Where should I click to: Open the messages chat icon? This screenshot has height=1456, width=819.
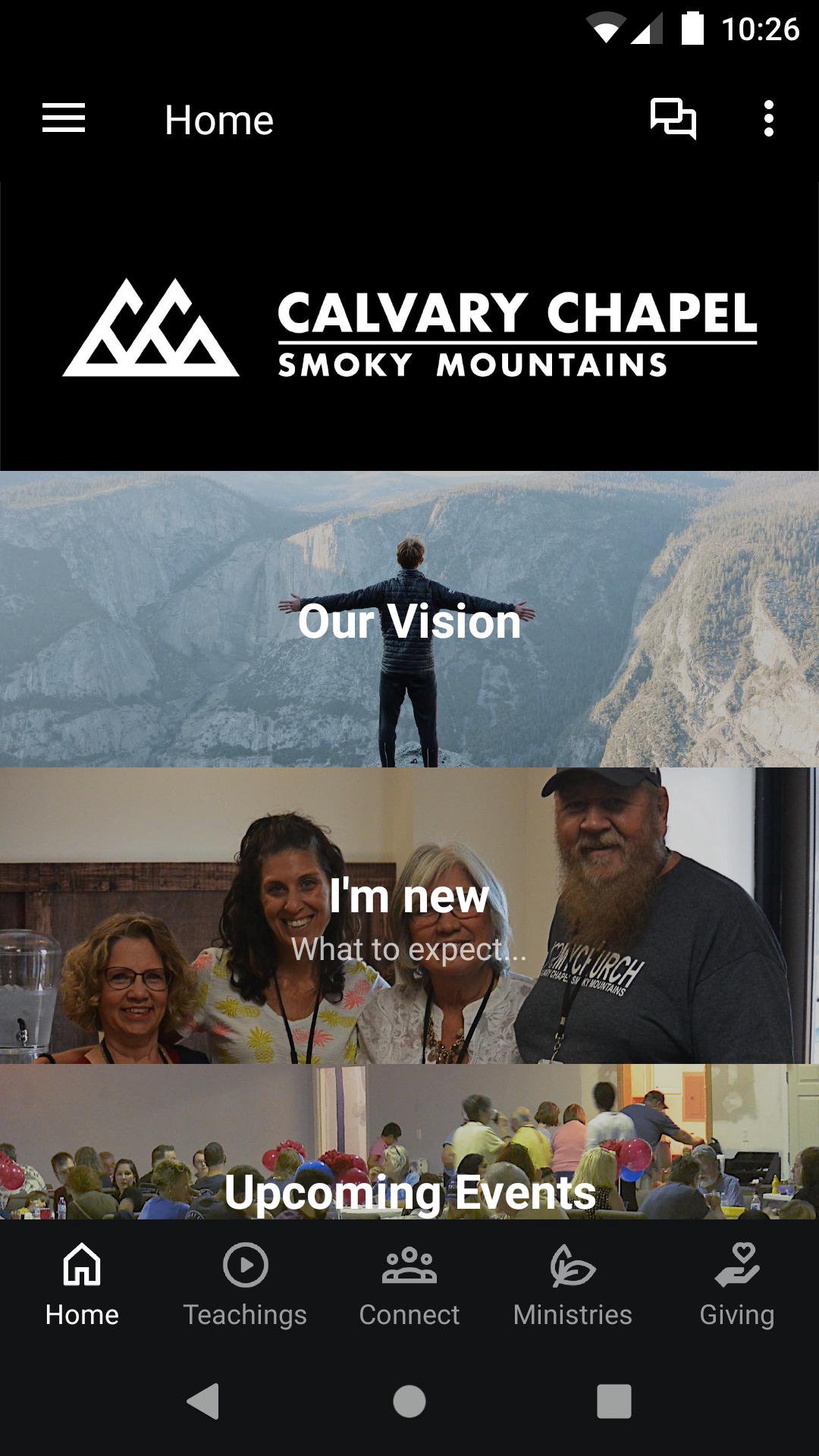(x=673, y=119)
